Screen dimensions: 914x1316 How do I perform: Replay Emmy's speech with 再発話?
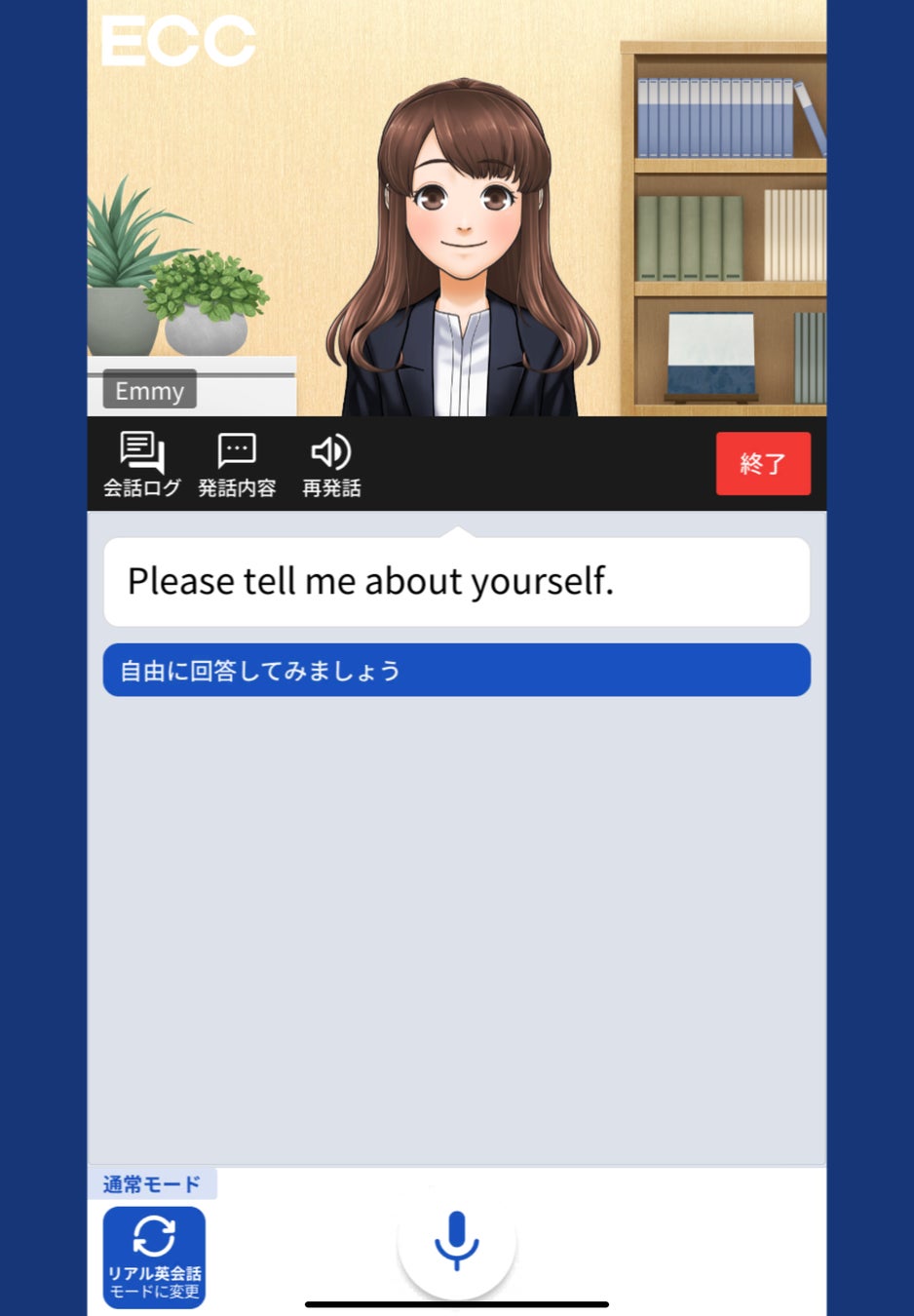pos(331,464)
